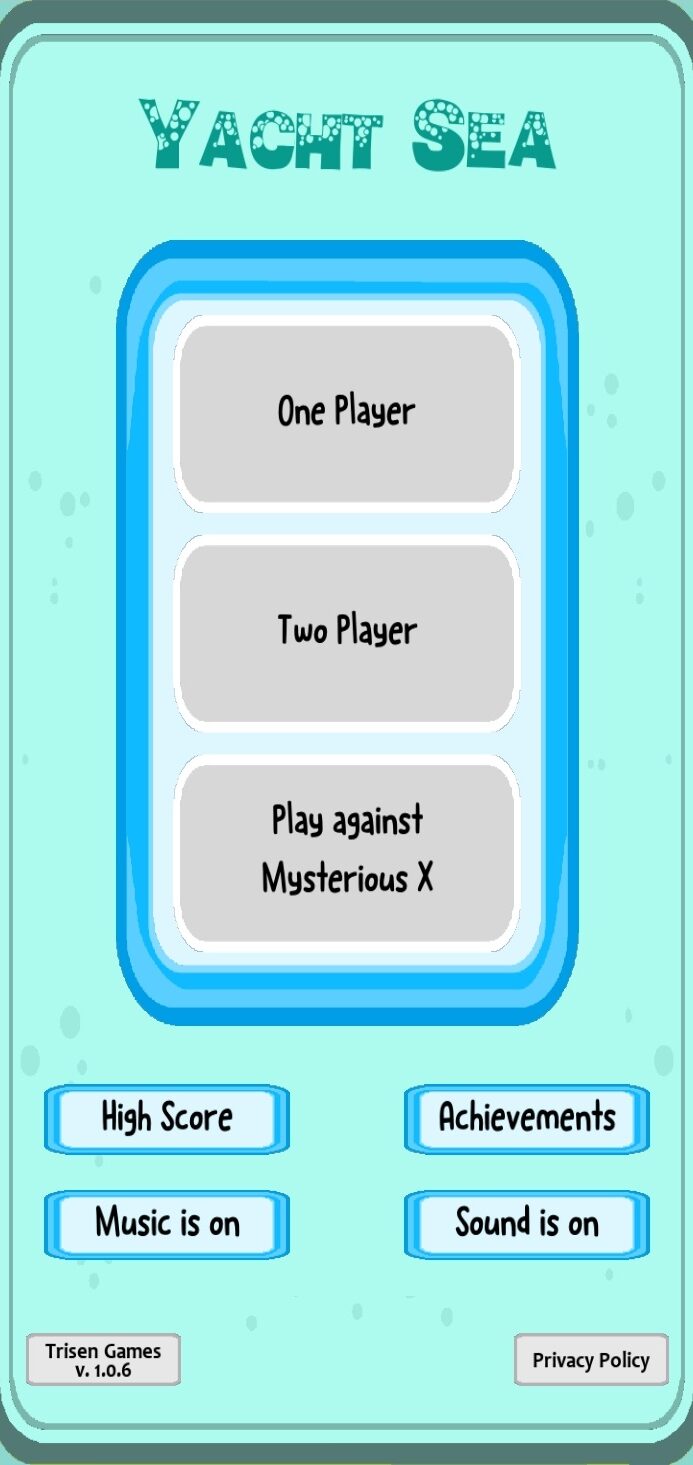The image size is (693, 1465).
Task: Select Two Player mode
Action: coord(346,630)
